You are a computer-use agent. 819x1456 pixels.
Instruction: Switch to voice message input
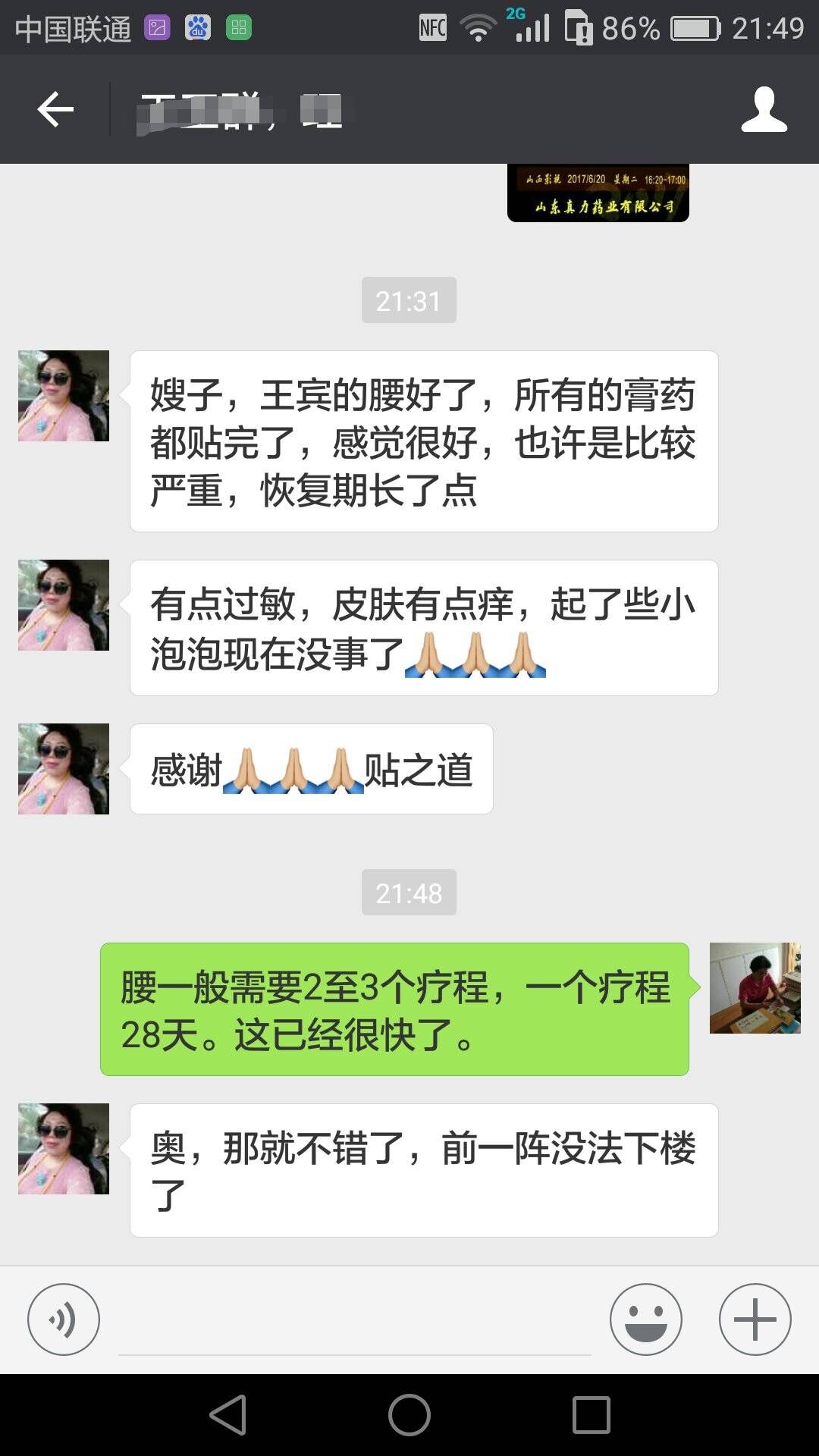click(64, 1319)
